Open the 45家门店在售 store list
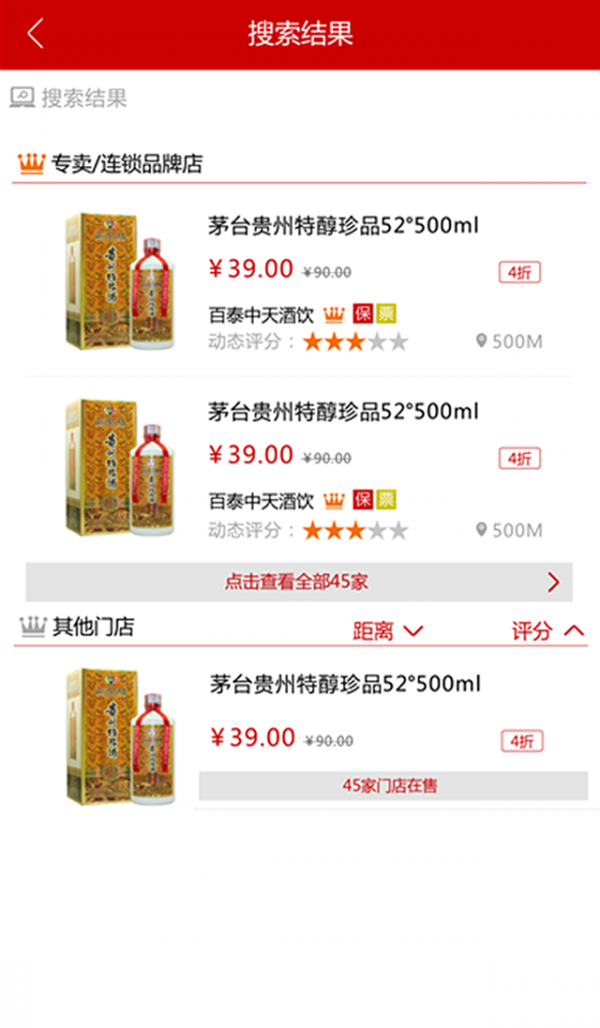This screenshot has width=600, height=1028. click(x=392, y=786)
